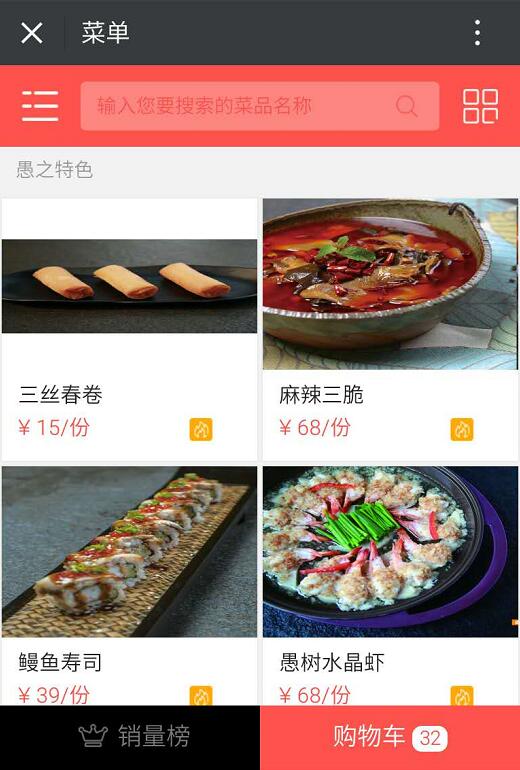Switch the grid view layout
520x770 pixels.
click(480, 106)
